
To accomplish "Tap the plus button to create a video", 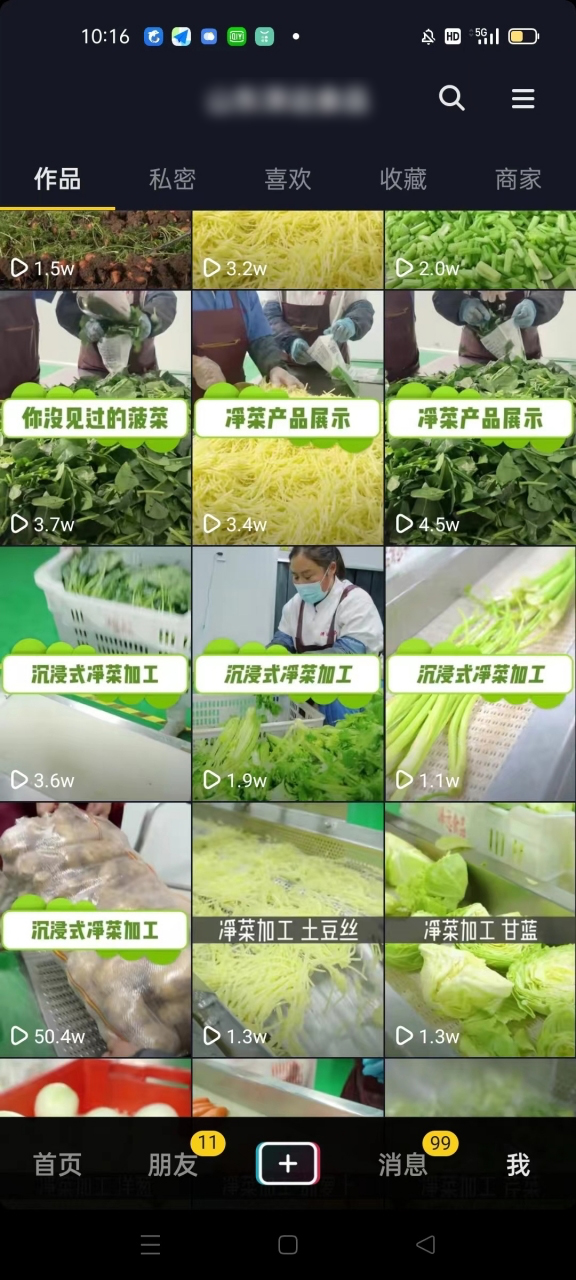I will 288,1164.
